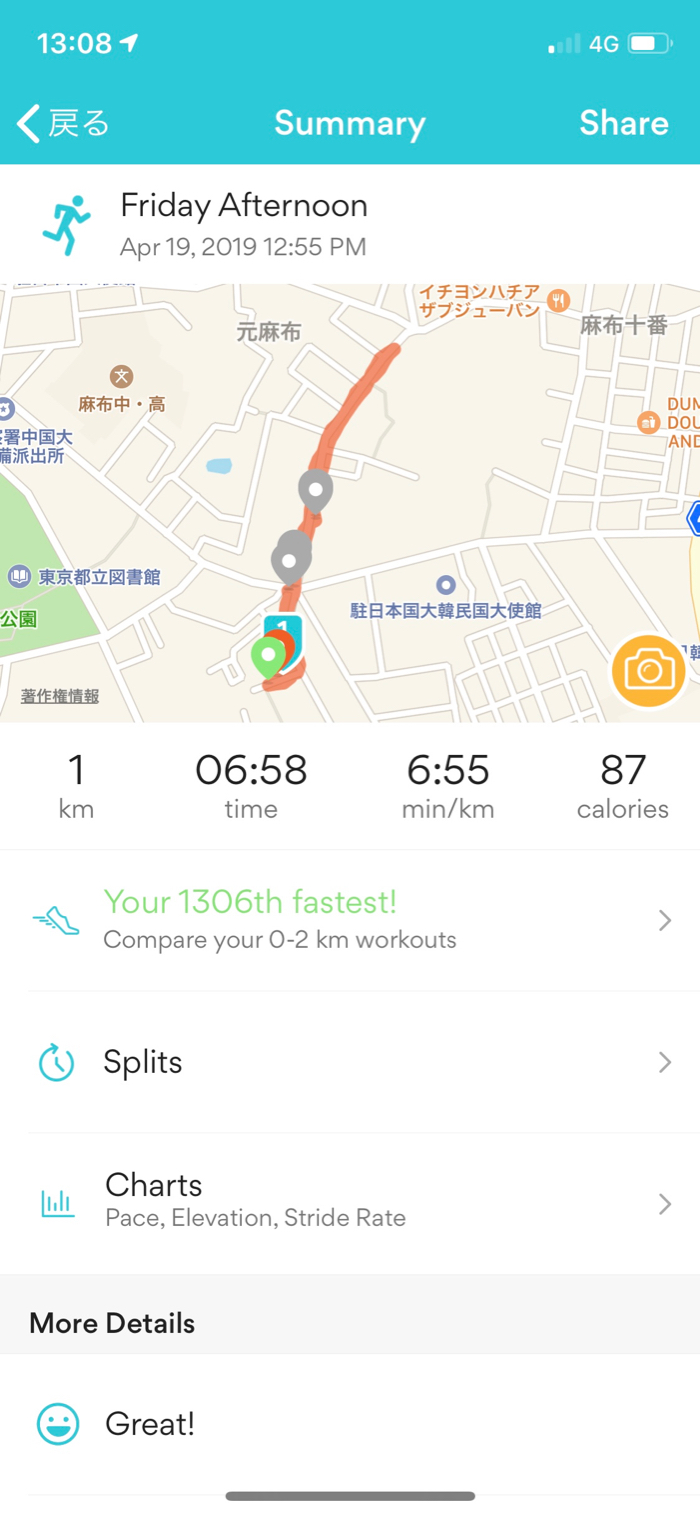700x1516 pixels.
Task: Compare your 0-2 km workouts
Action: click(350, 920)
